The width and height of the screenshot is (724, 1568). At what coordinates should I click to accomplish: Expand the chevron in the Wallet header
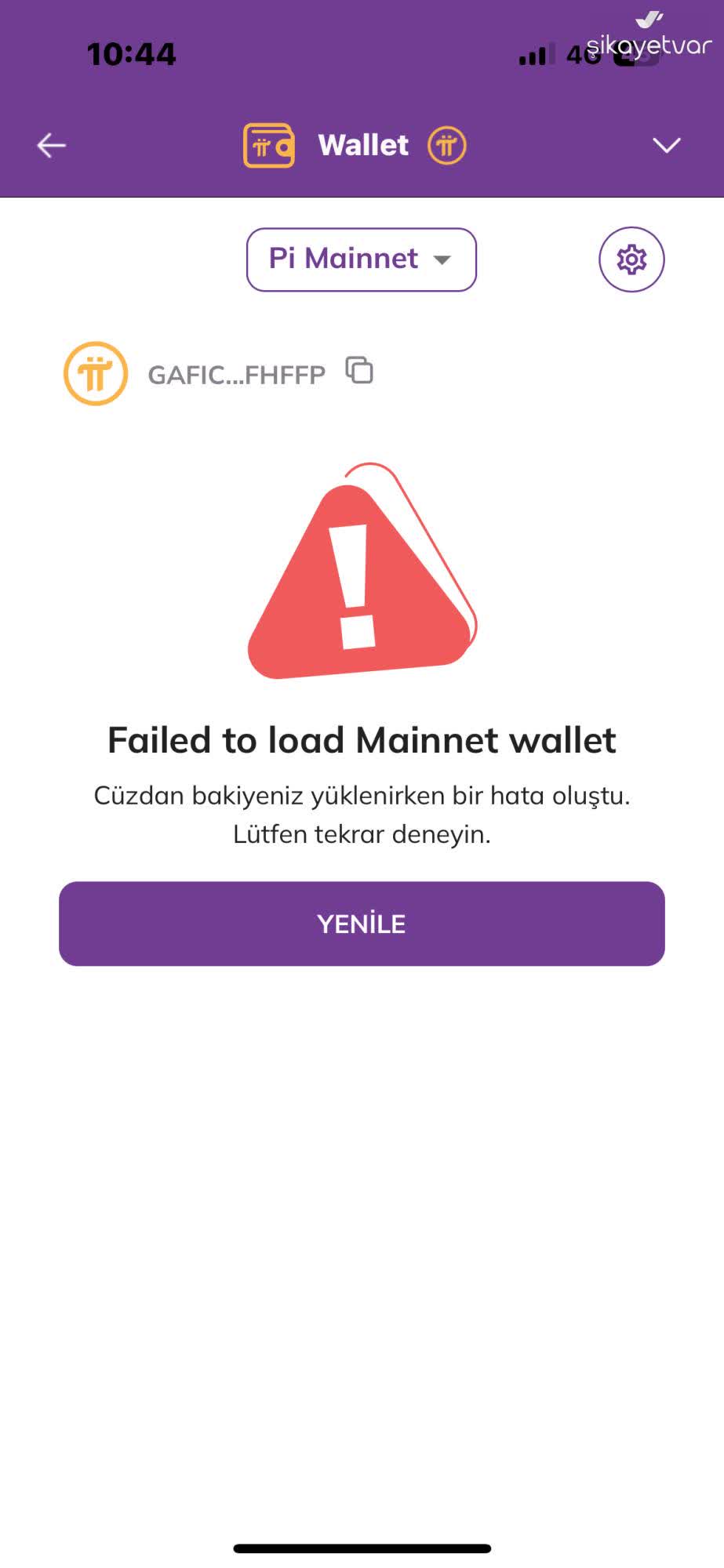click(x=667, y=146)
